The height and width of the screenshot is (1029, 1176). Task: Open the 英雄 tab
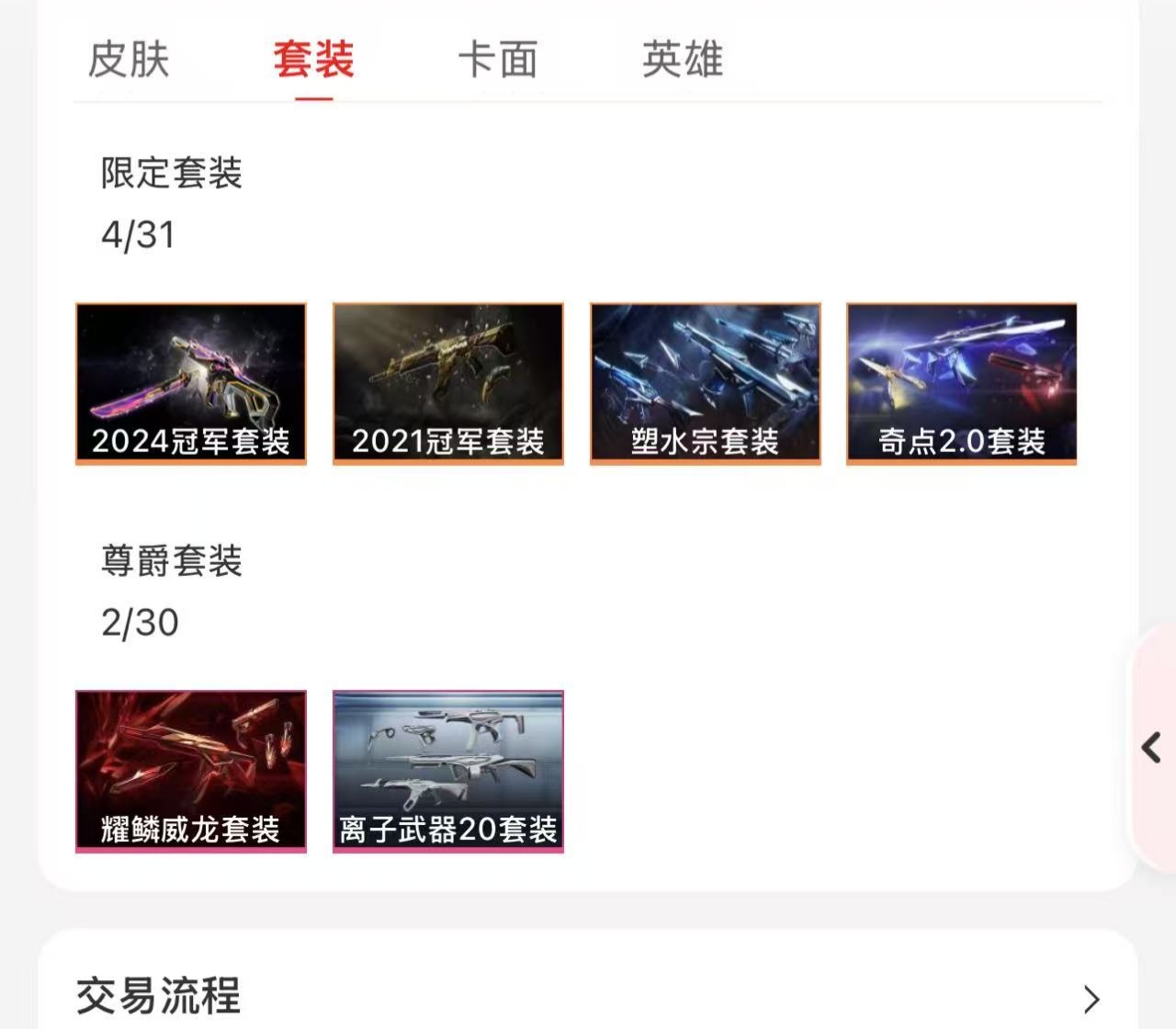click(x=683, y=61)
